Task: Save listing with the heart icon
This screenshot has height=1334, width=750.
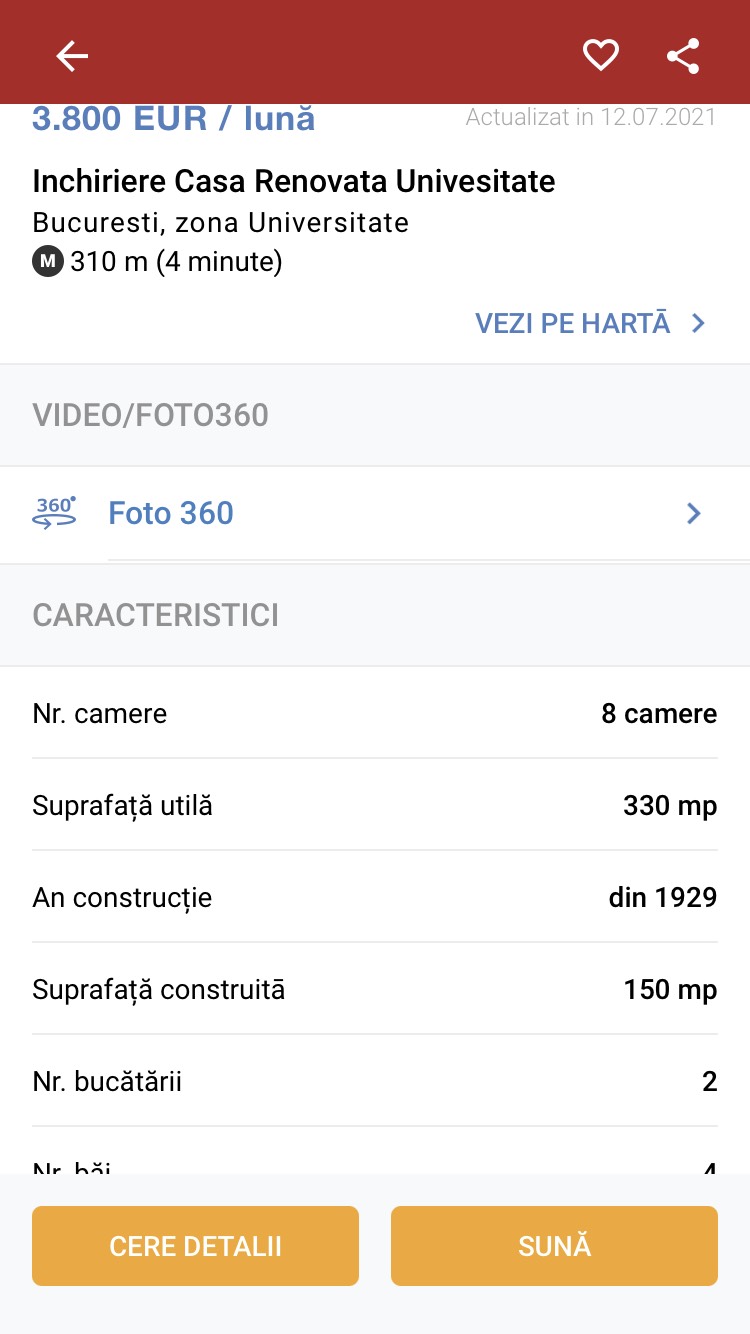Action: 601,56
